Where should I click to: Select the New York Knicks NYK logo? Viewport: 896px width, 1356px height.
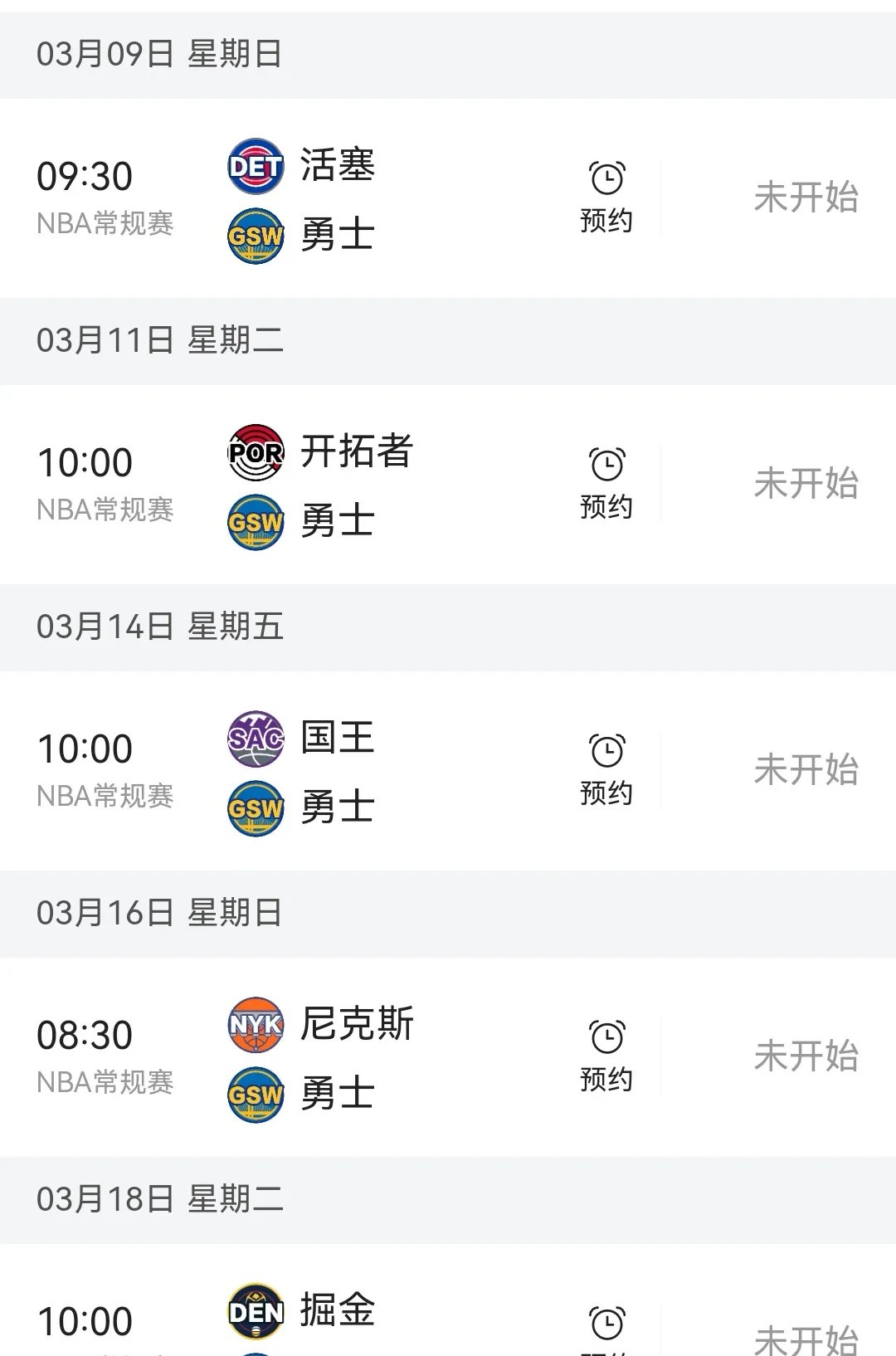[255, 1026]
